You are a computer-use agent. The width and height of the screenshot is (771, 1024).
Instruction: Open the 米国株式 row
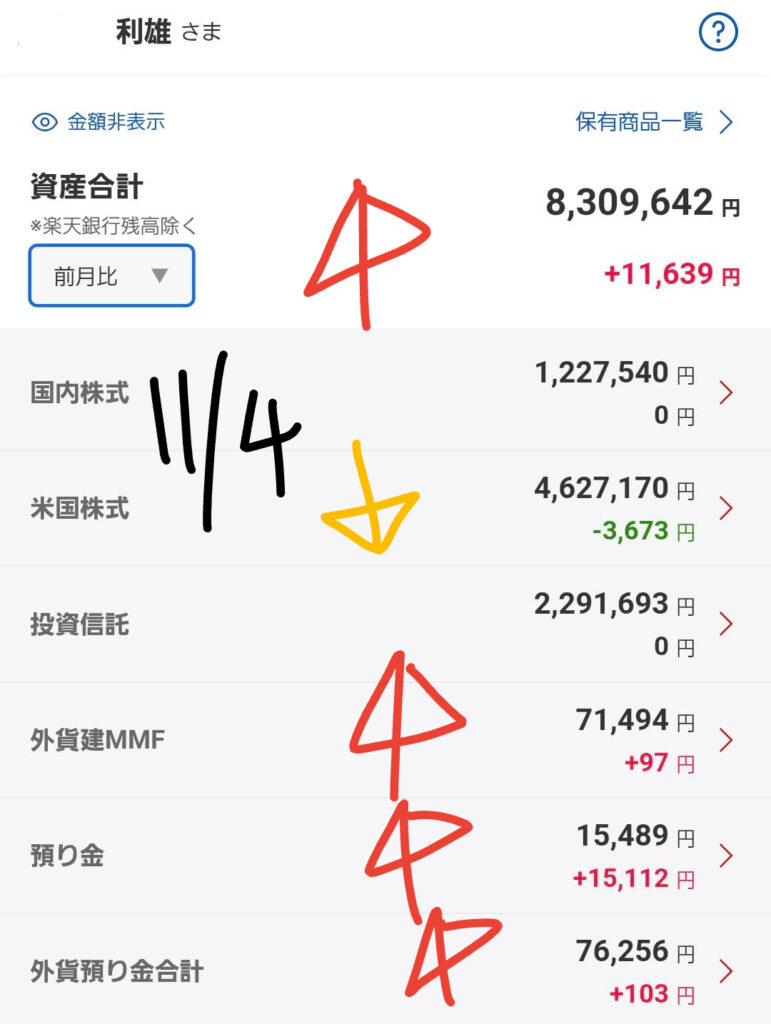pyautogui.click(x=385, y=508)
